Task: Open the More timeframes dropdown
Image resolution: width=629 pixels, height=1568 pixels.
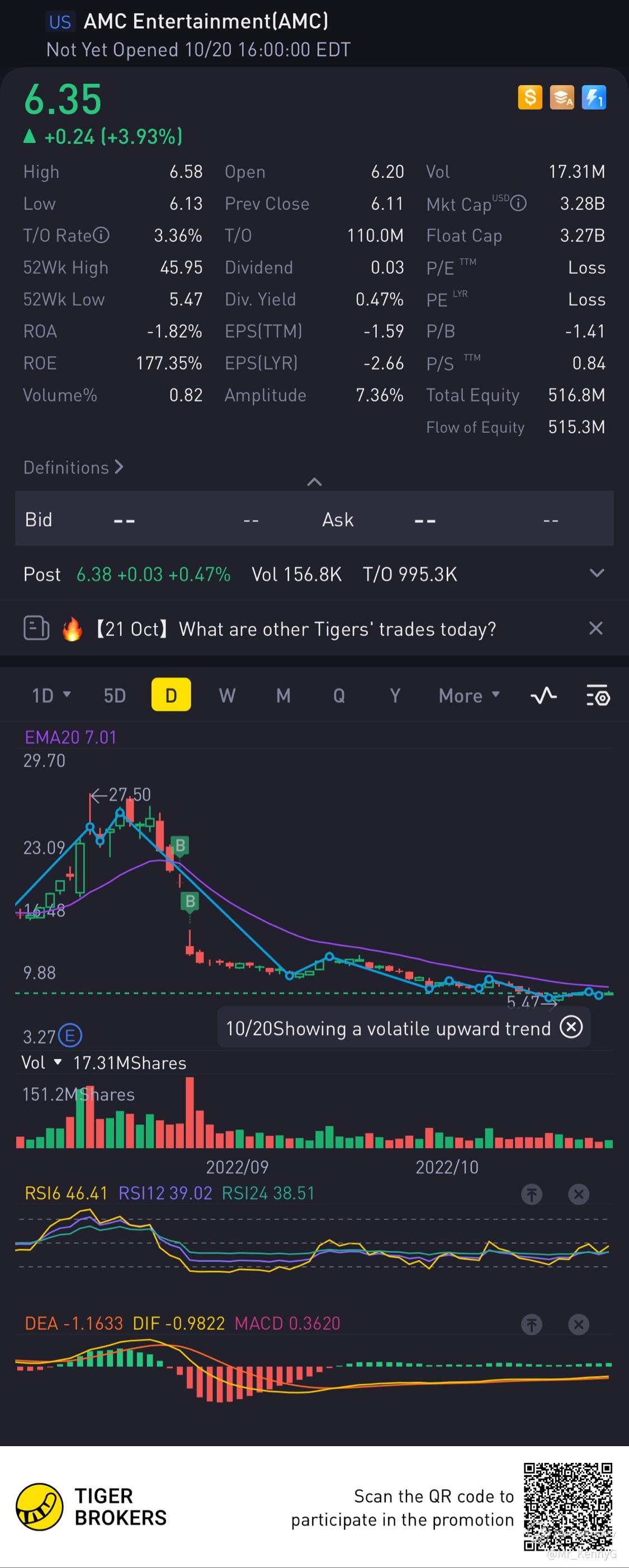Action: [469, 695]
